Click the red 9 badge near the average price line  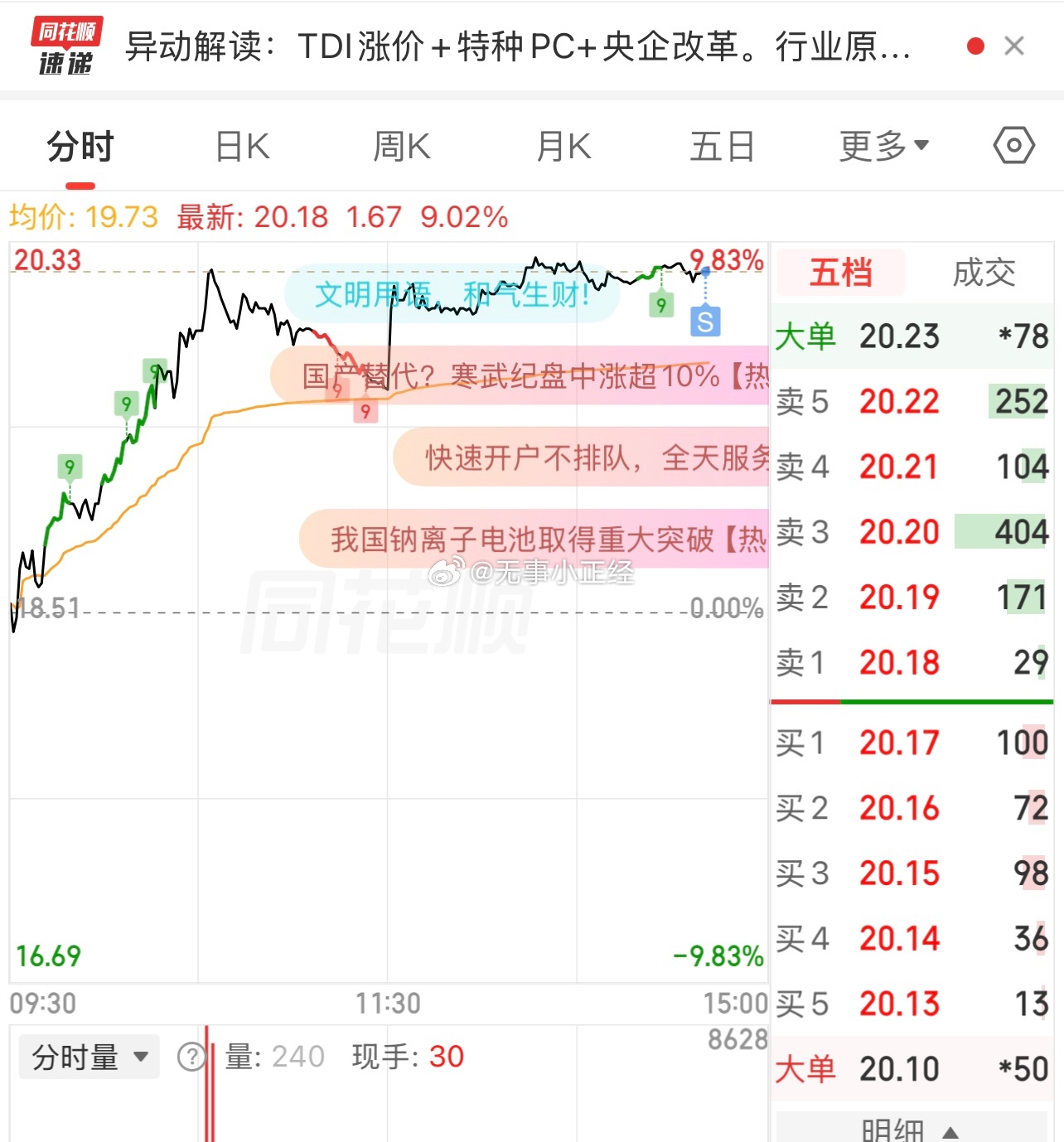pos(365,412)
